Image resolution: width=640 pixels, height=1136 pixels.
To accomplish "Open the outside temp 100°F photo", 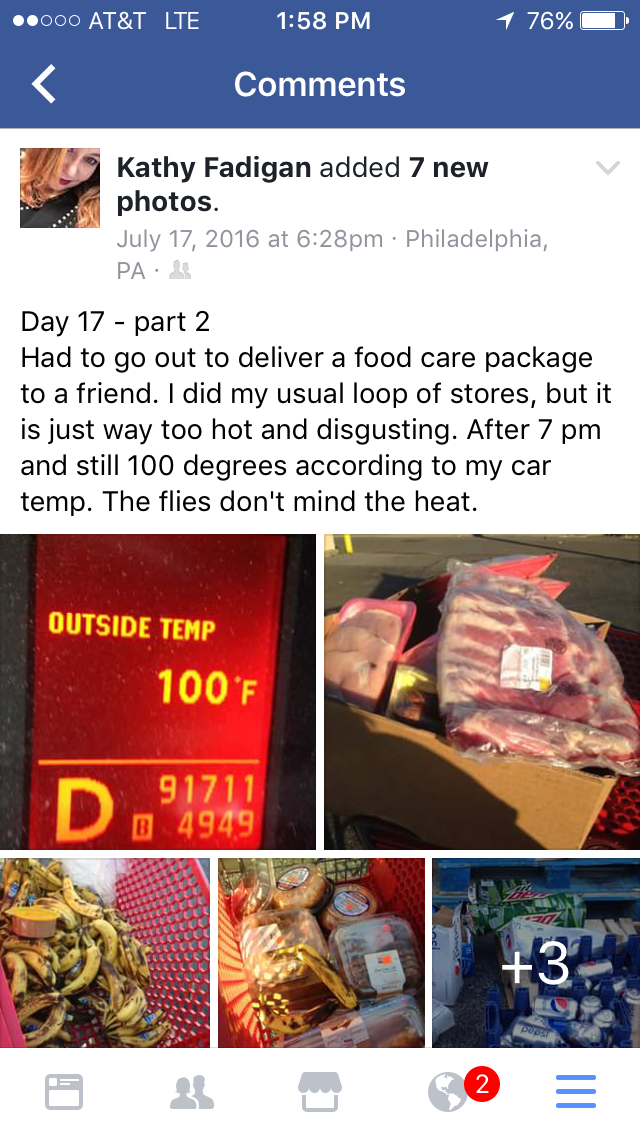I will [x=158, y=692].
